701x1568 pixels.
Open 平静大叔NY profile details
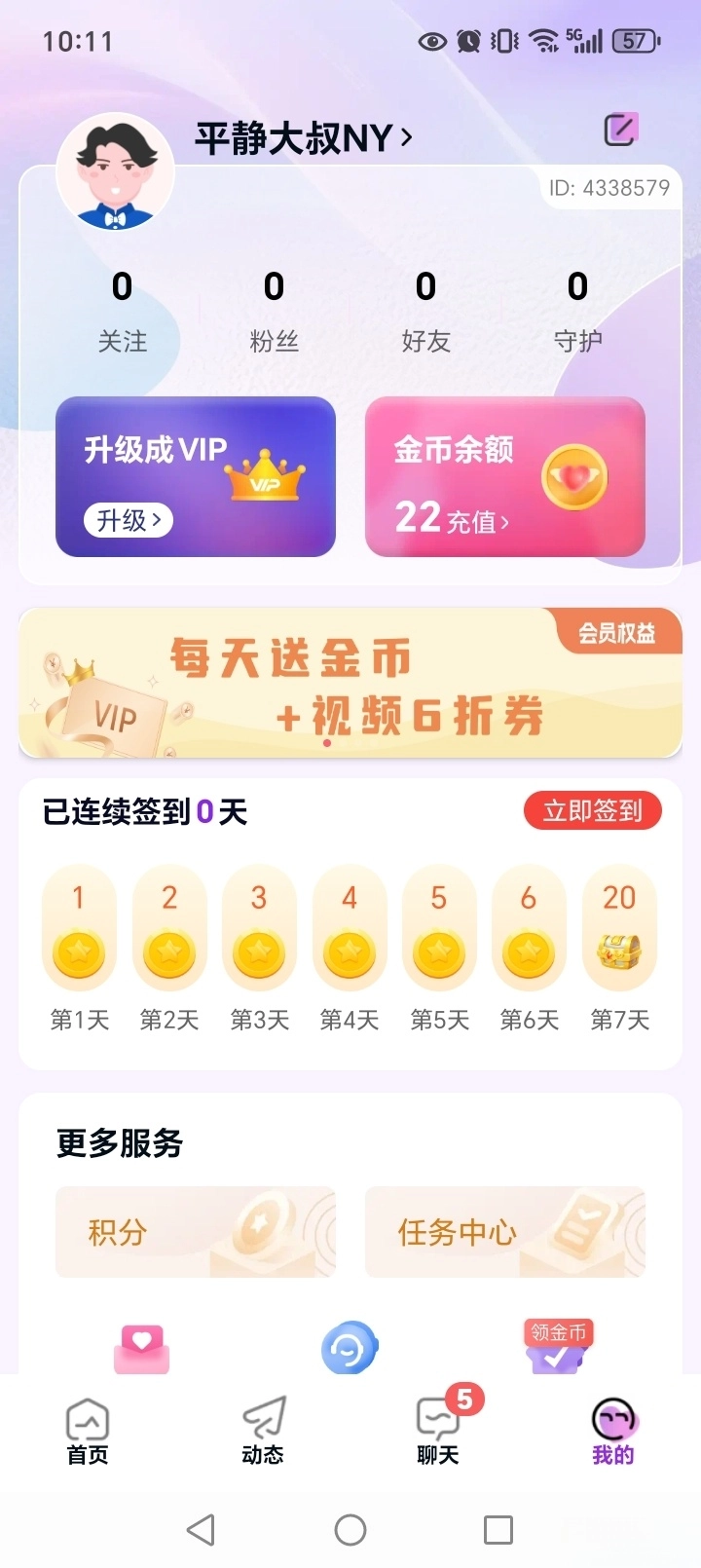tap(303, 138)
